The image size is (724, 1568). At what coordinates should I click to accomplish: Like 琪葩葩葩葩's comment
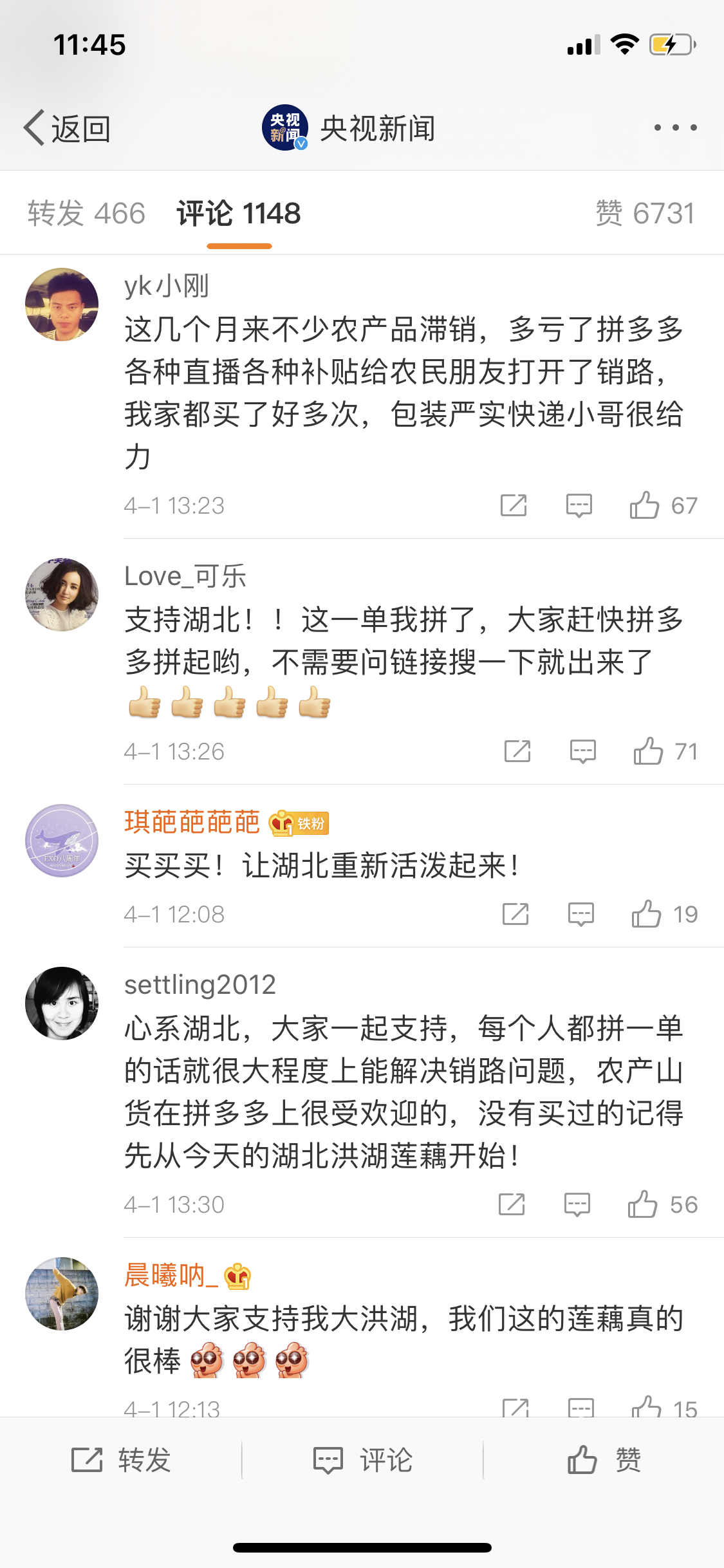665,914
